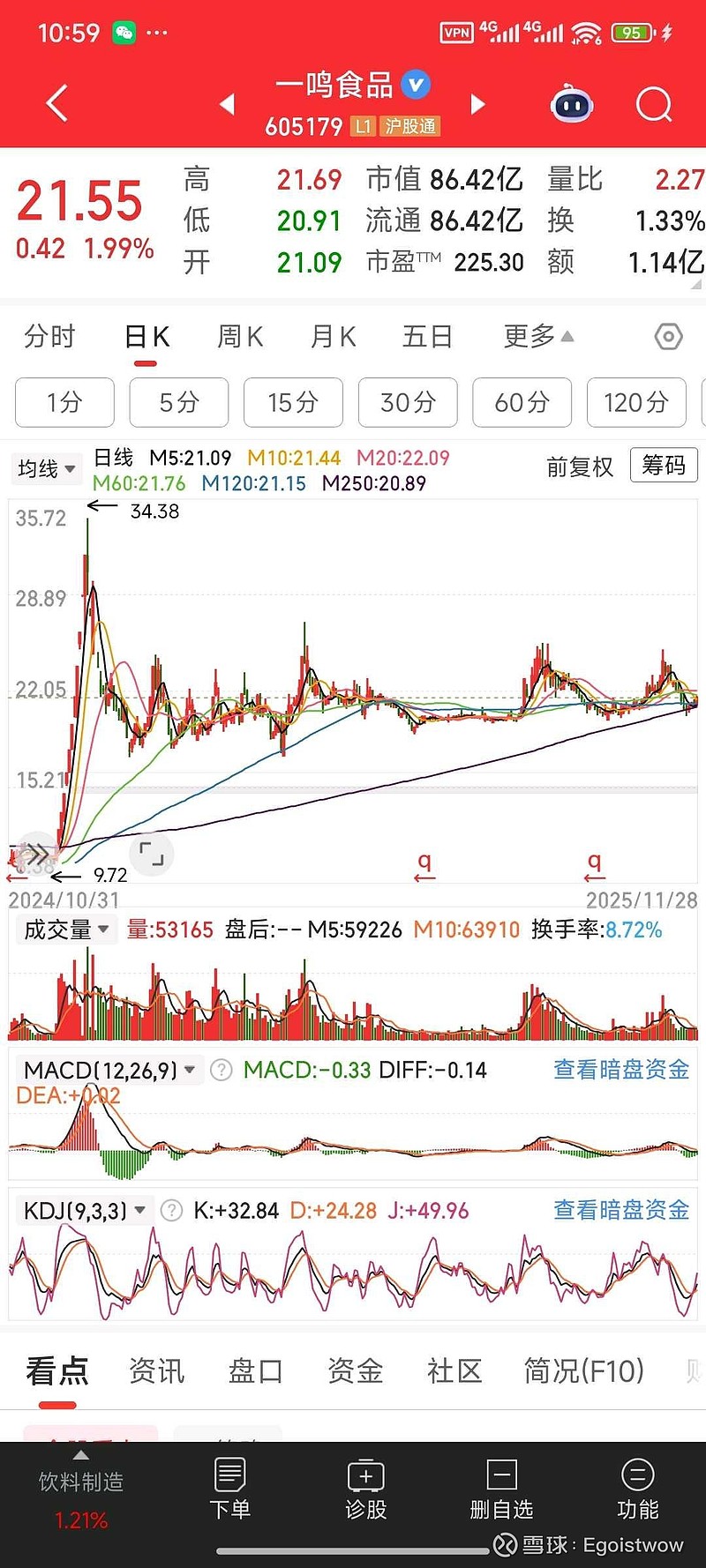This screenshot has width=706, height=1568.
Task: Switch to the 周K weekly chart tab
Action: [x=238, y=336]
